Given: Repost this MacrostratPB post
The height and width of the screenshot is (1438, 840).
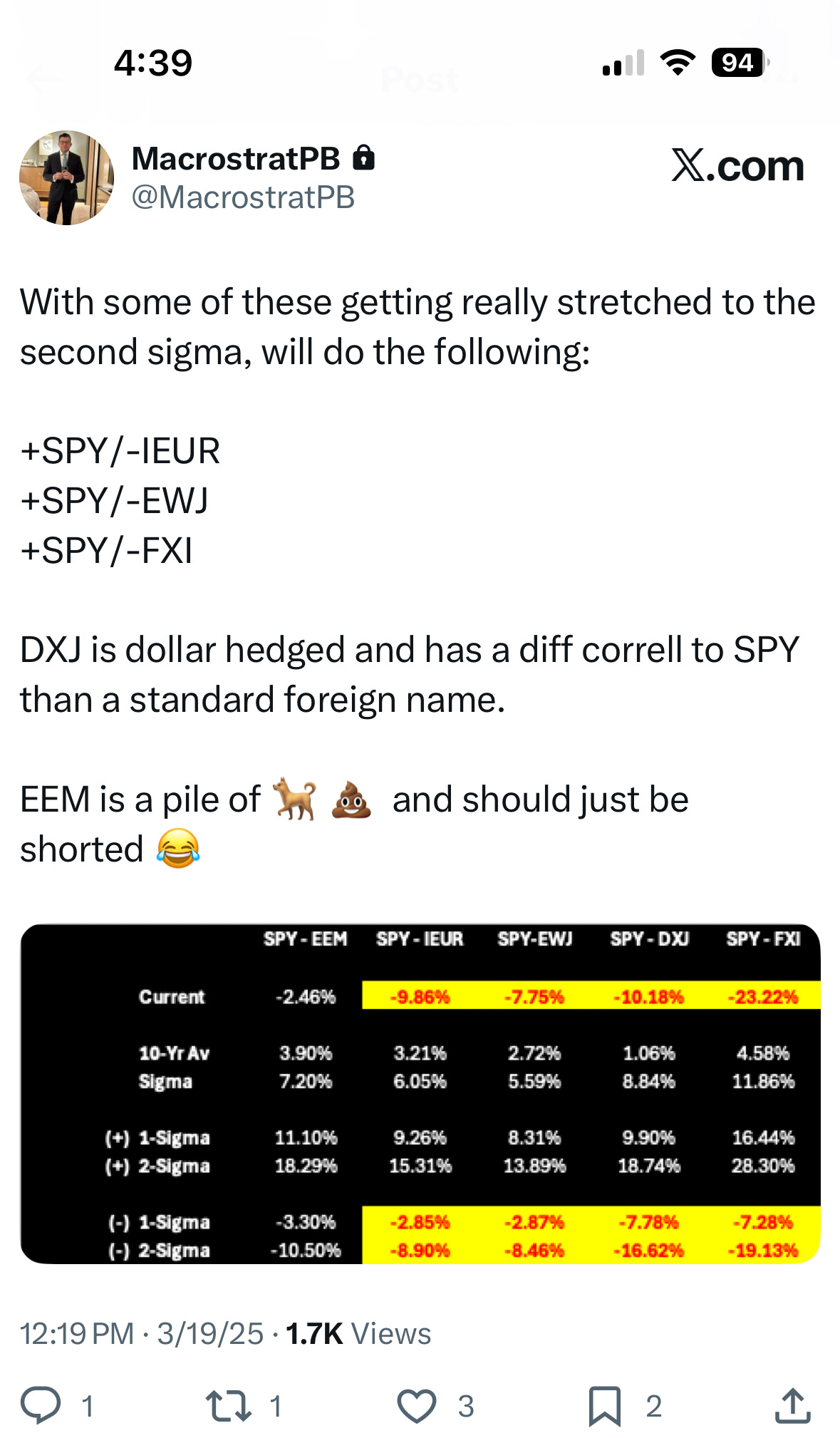Looking at the screenshot, I should pyautogui.click(x=228, y=1405).
